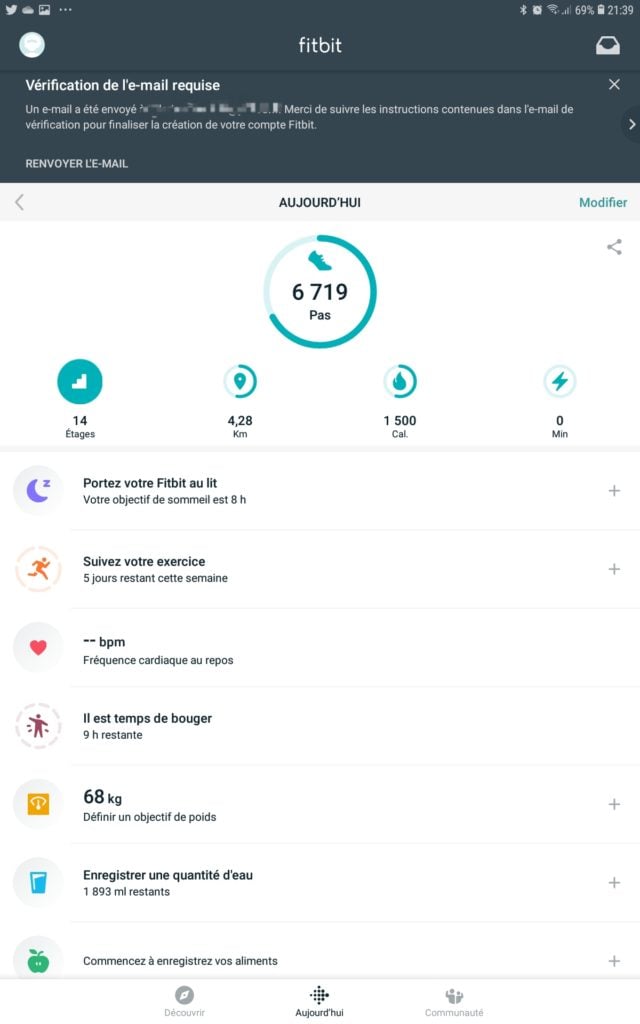Switch to the Communauté tab

tap(454, 1001)
